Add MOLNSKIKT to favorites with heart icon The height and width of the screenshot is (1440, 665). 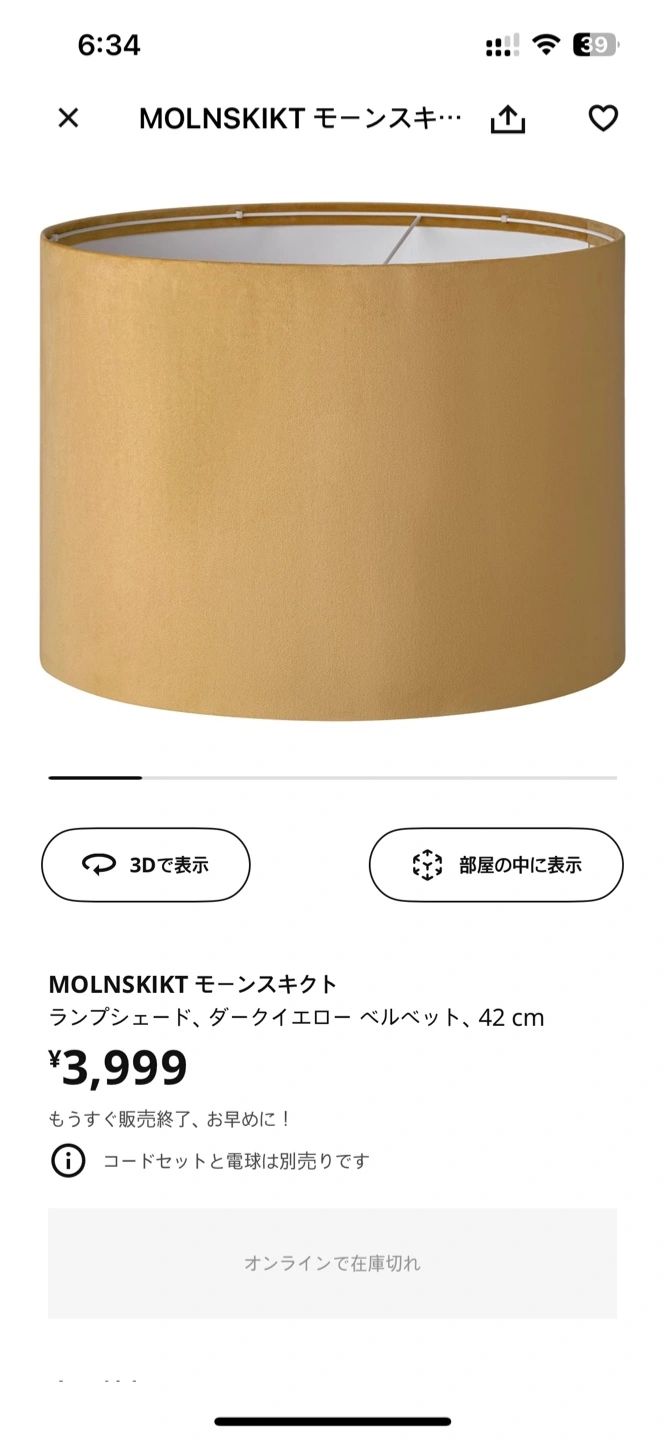(603, 119)
